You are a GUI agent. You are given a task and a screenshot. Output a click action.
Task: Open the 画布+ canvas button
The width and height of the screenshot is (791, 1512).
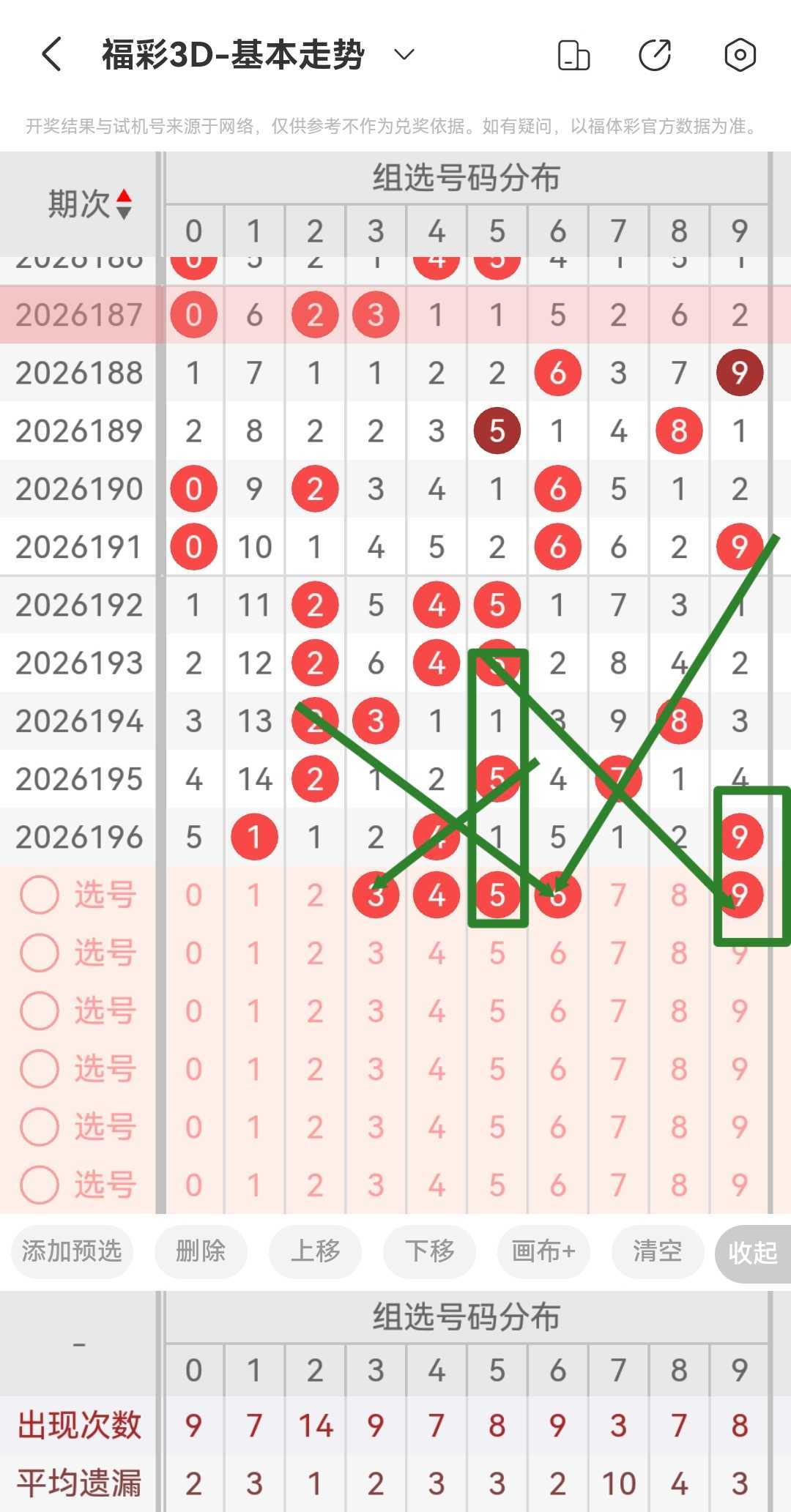pos(543,1251)
